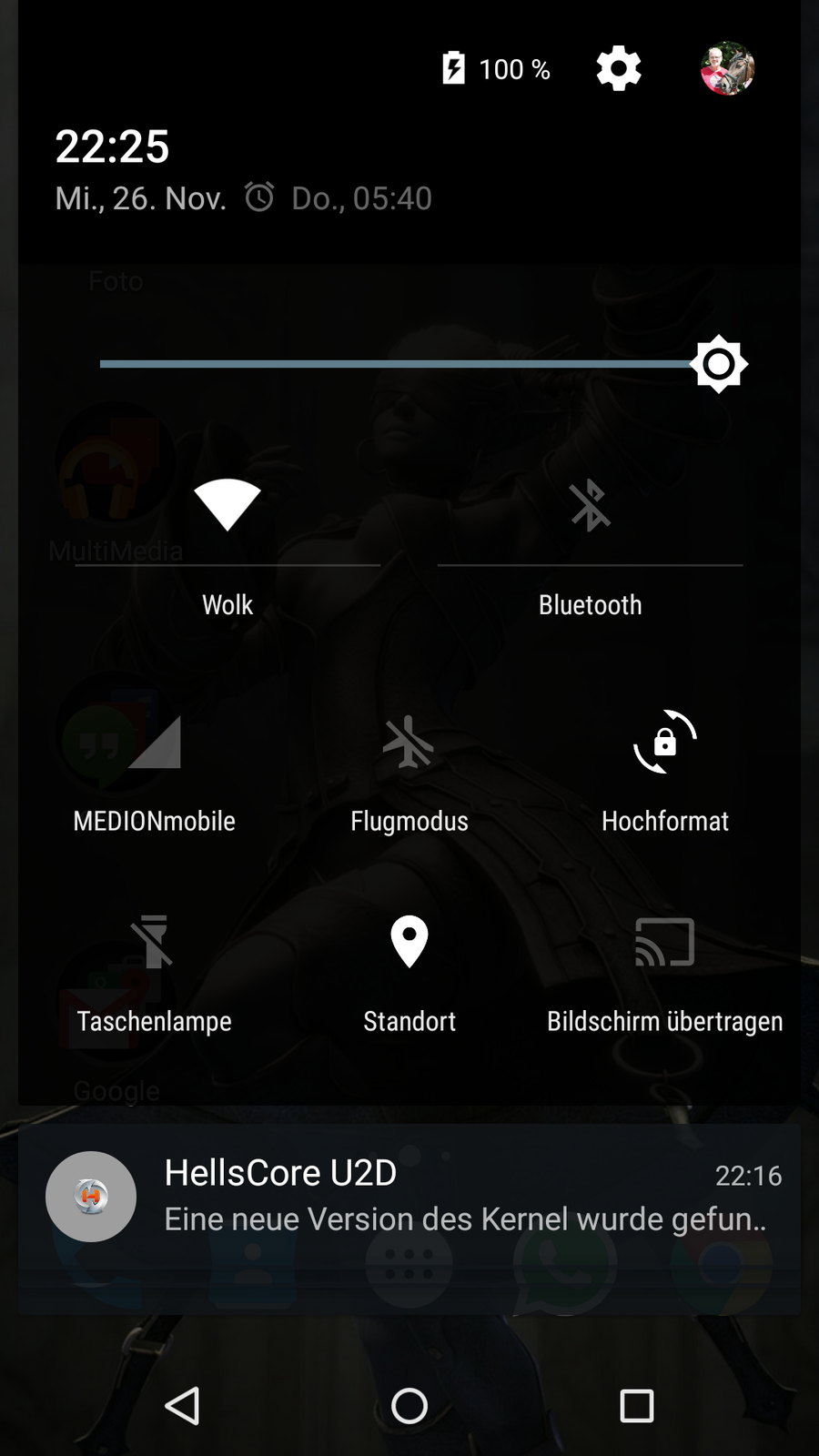Turn on the Taschenlampe
This screenshot has height=1456, width=819.
pyautogui.click(x=155, y=943)
